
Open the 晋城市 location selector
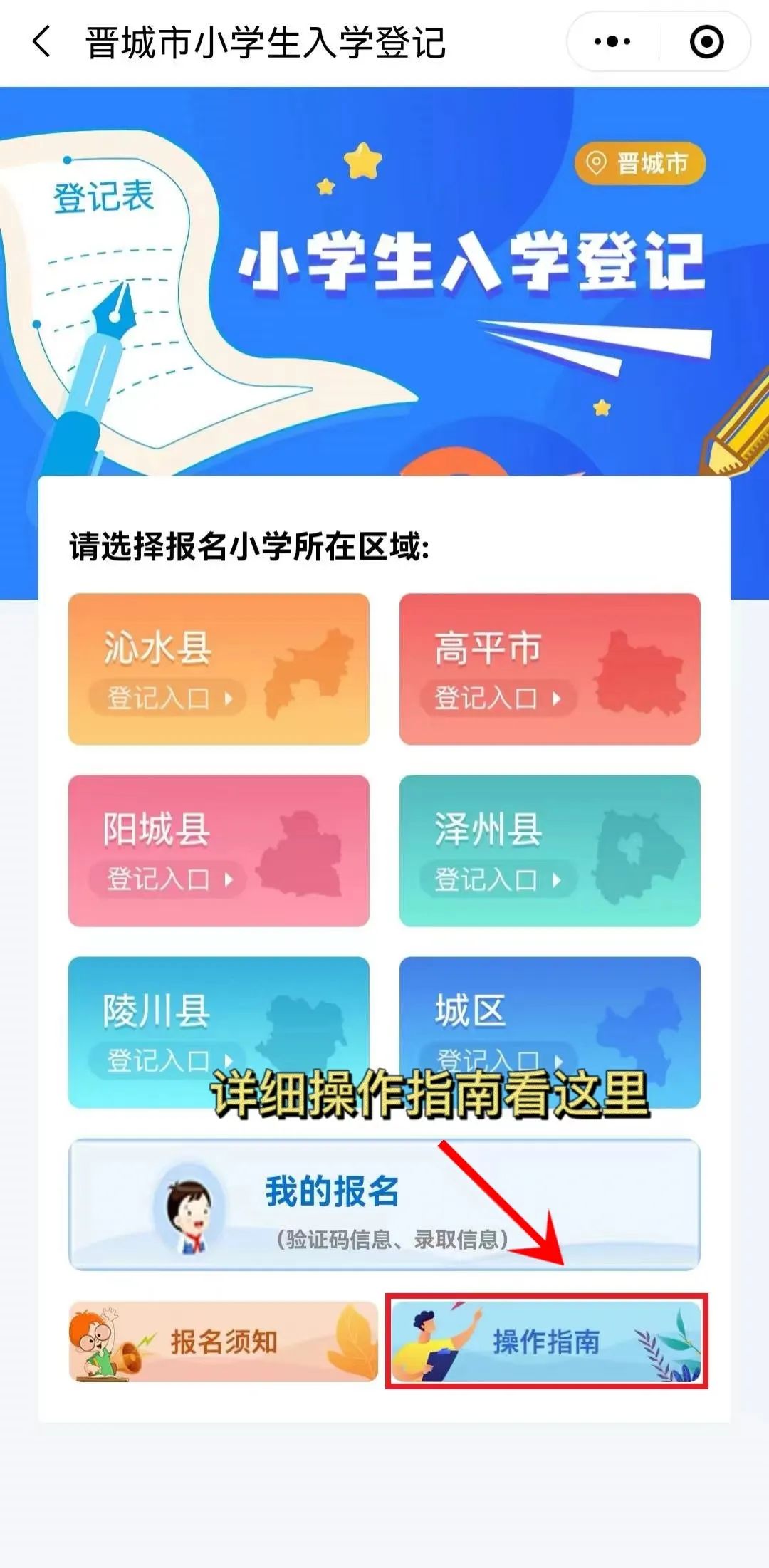[640, 163]
